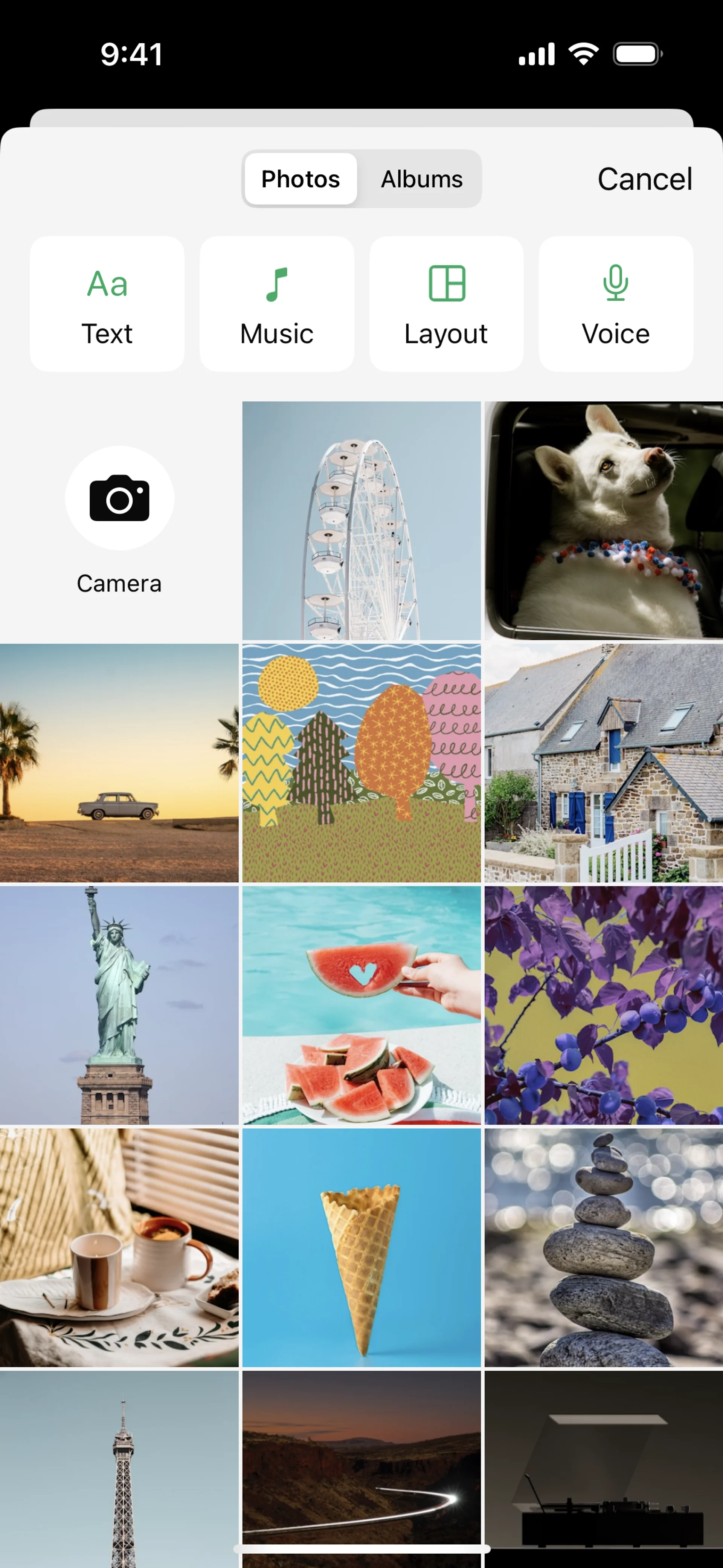This screenshot has width=723, height=1568.
Task: Pick the vintage car sunset photo
Action: 119,763
